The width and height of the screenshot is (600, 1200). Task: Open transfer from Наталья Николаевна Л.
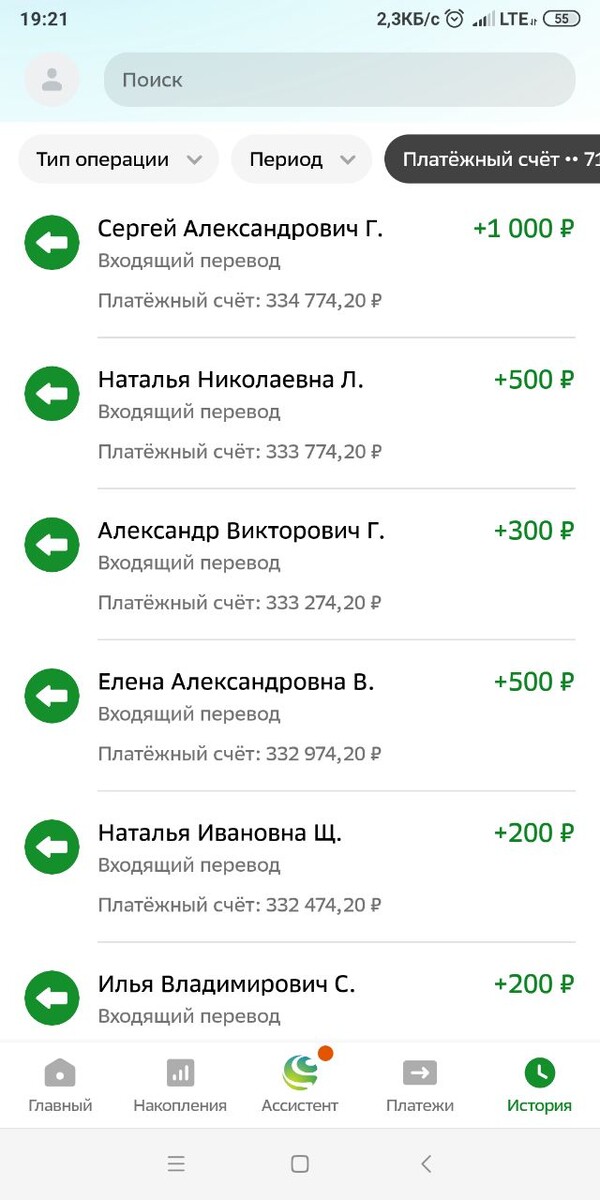tap(300, 413)
